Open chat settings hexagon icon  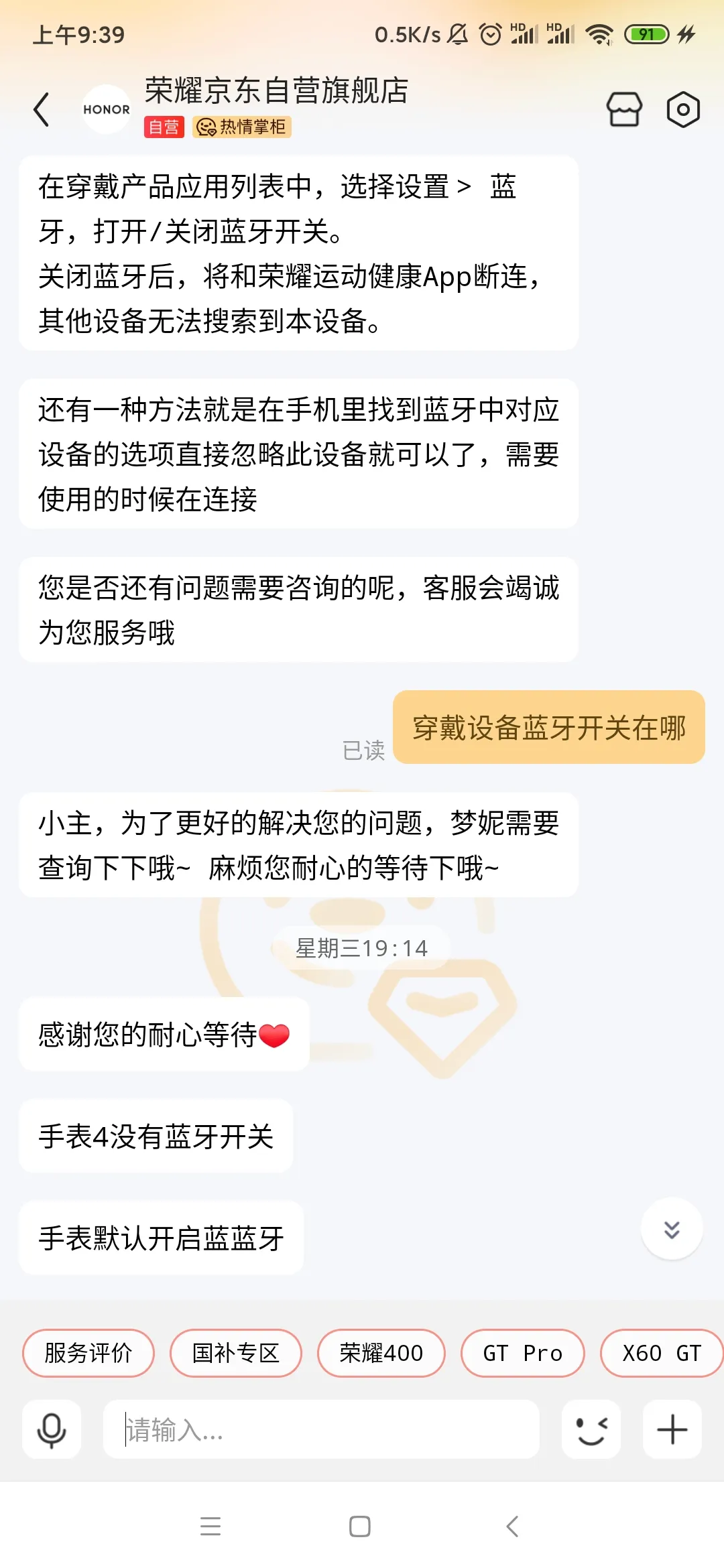[683, 109]
